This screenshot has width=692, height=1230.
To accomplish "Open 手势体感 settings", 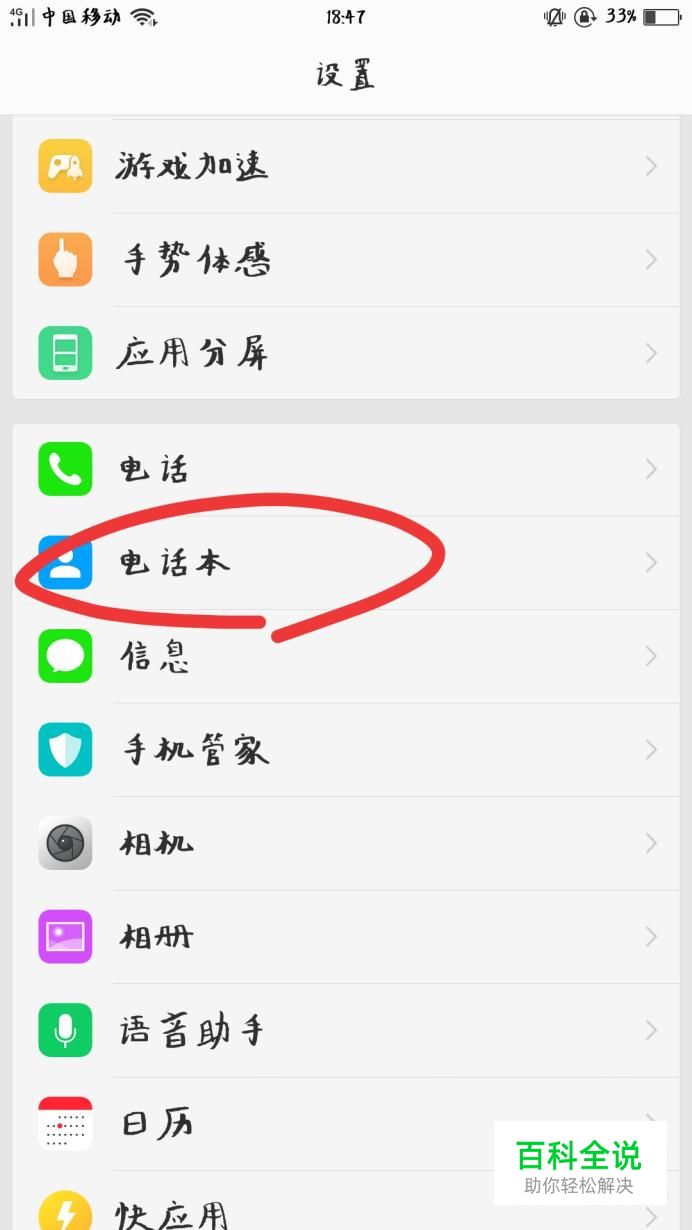I will pos(345,260).
